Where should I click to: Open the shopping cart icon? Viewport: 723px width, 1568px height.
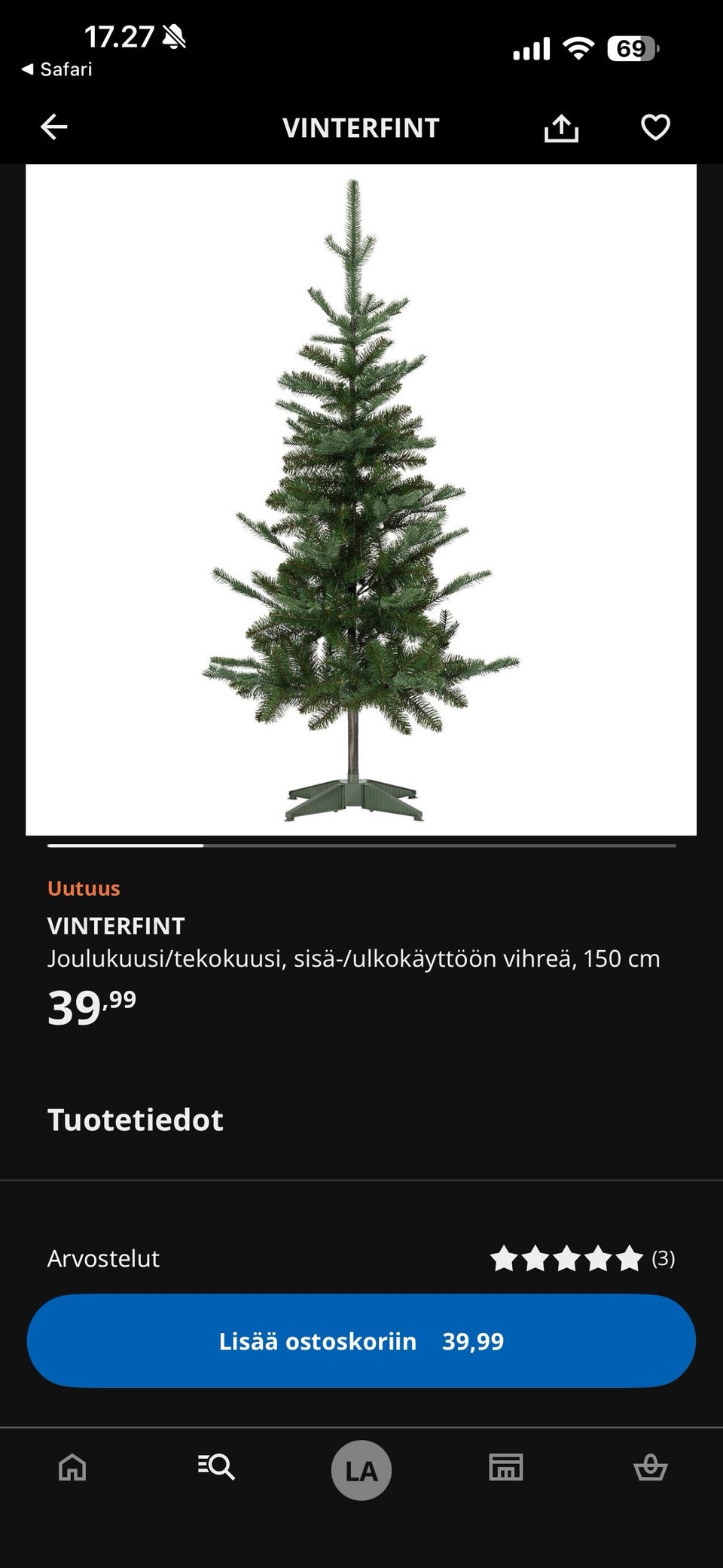pyautogui.click(x=650, y=1467)
